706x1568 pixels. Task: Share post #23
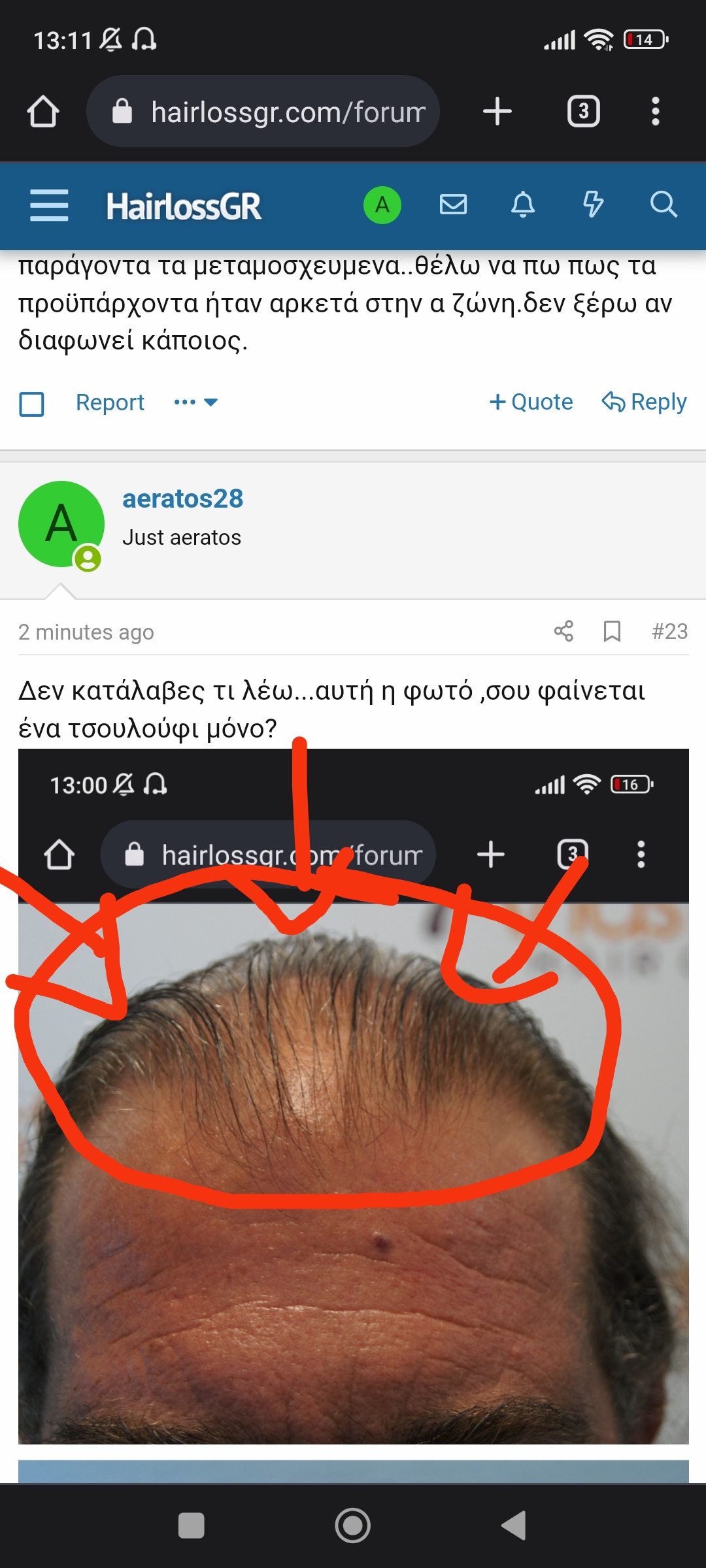pyautogui.click(x=563, y=631)
